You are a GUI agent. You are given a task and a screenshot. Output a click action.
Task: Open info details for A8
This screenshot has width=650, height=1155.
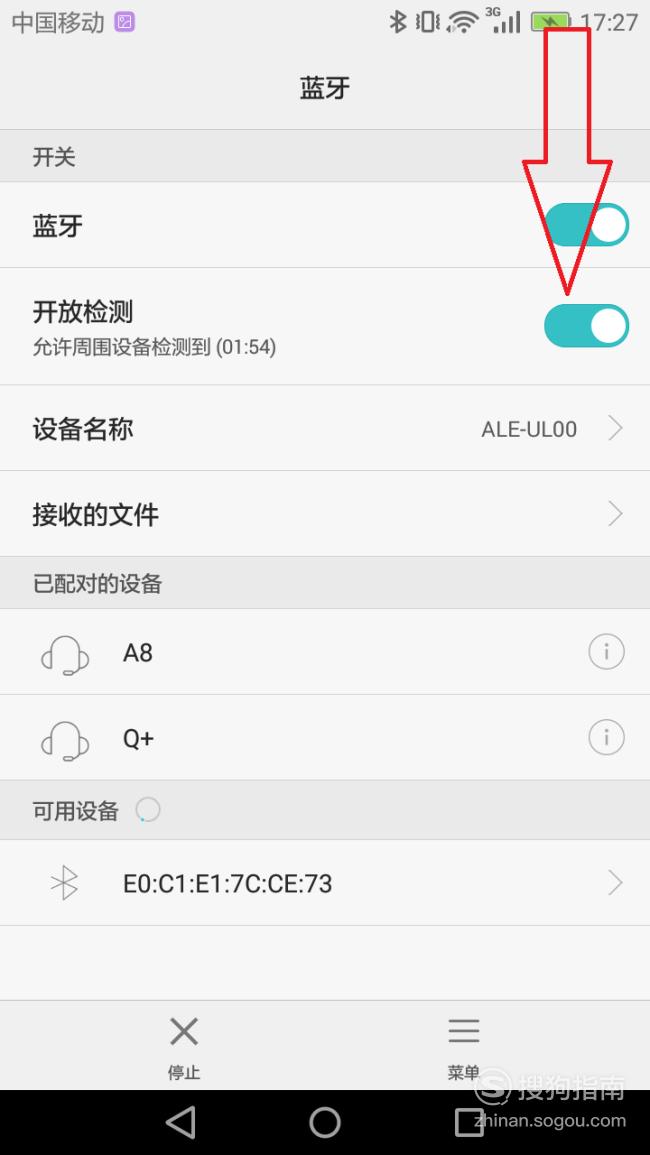pos(606,652)
